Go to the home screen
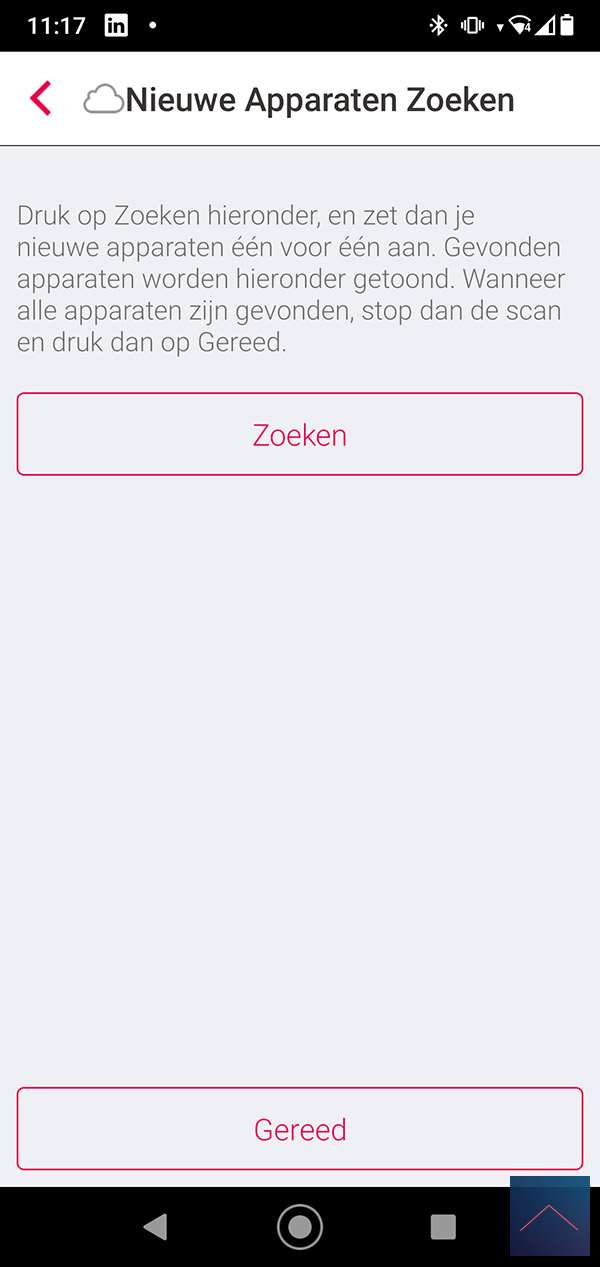This screenshot has width=600, height=1267. [300, 1227]
